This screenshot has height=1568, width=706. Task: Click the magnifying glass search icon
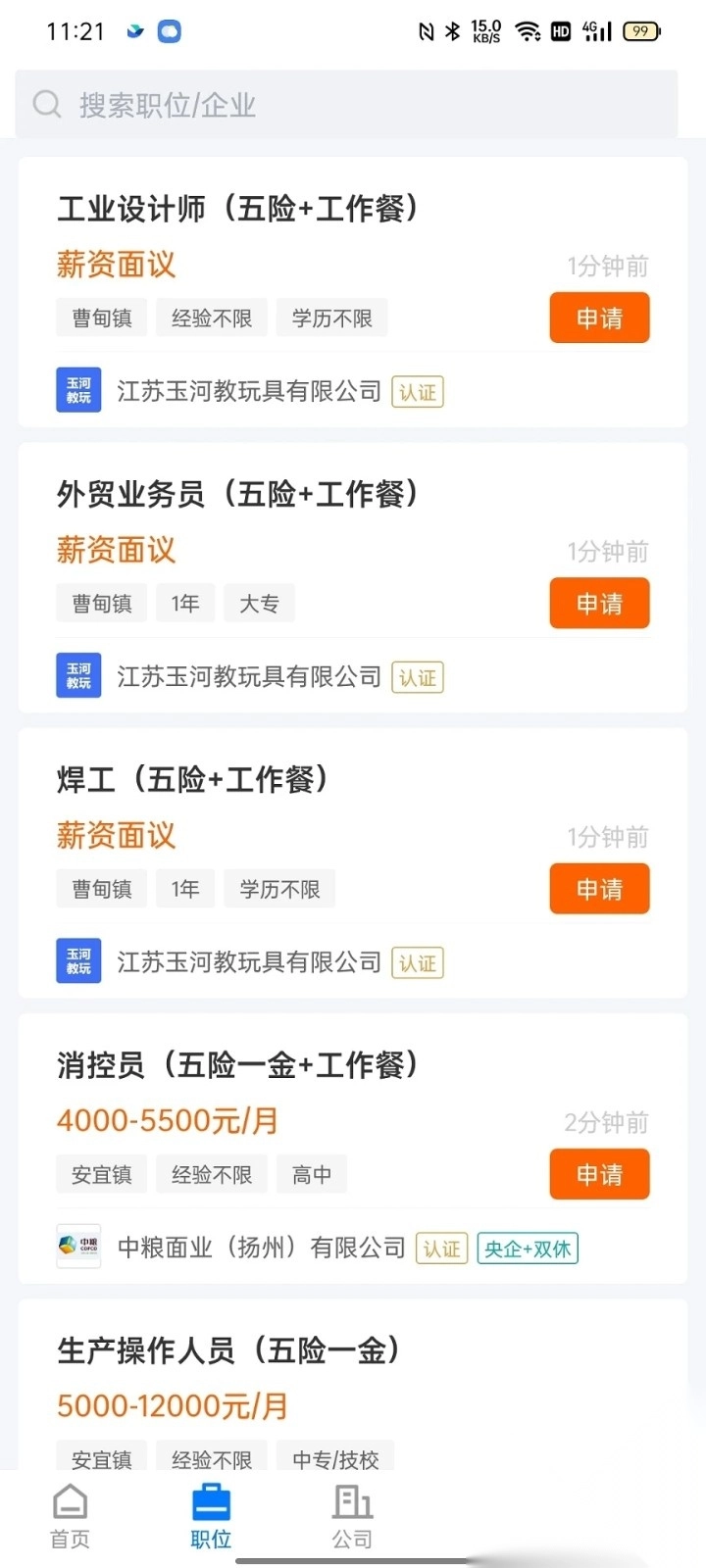click(46, 103)
